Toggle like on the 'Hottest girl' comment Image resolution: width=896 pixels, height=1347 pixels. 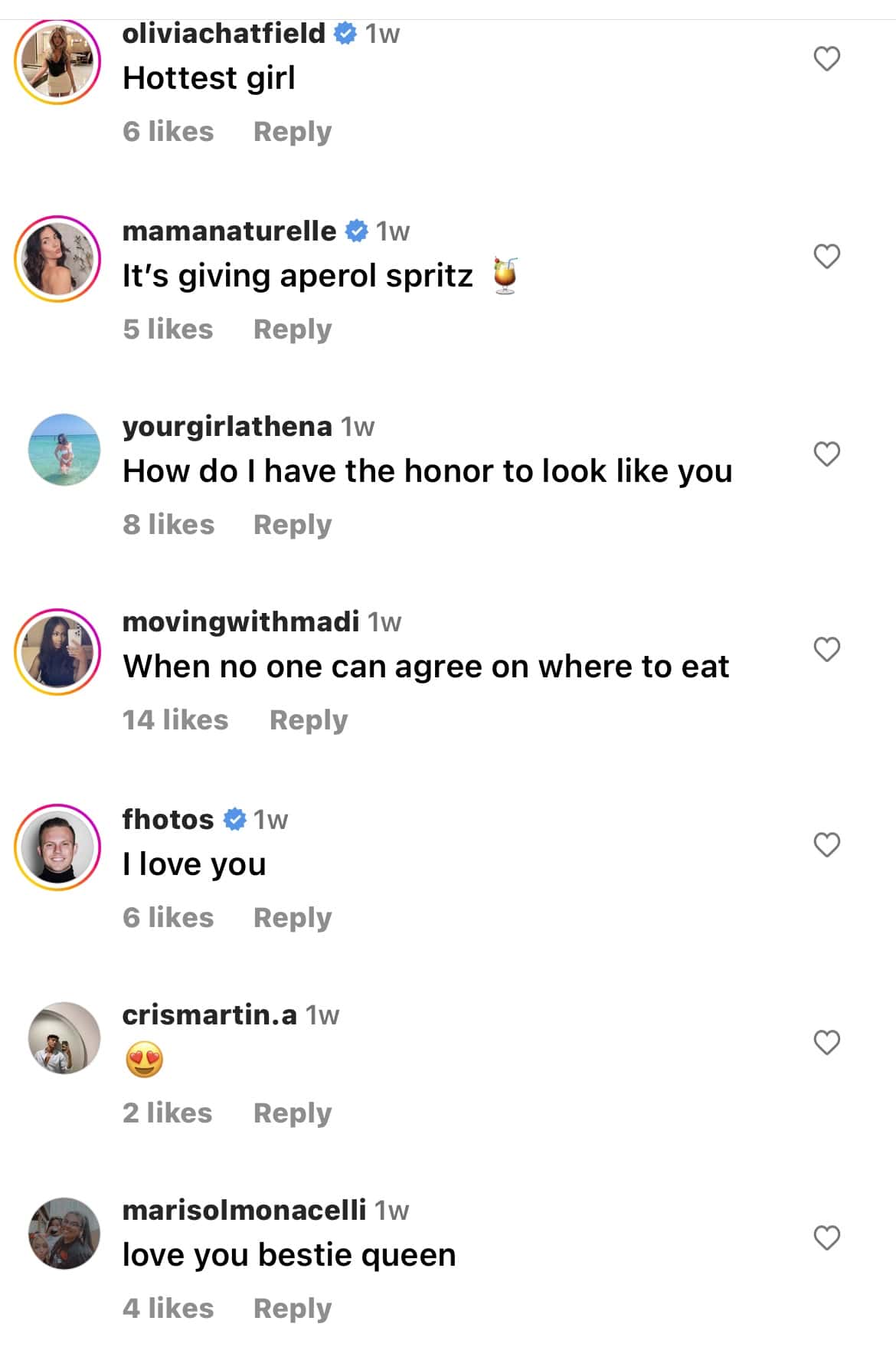826,57
